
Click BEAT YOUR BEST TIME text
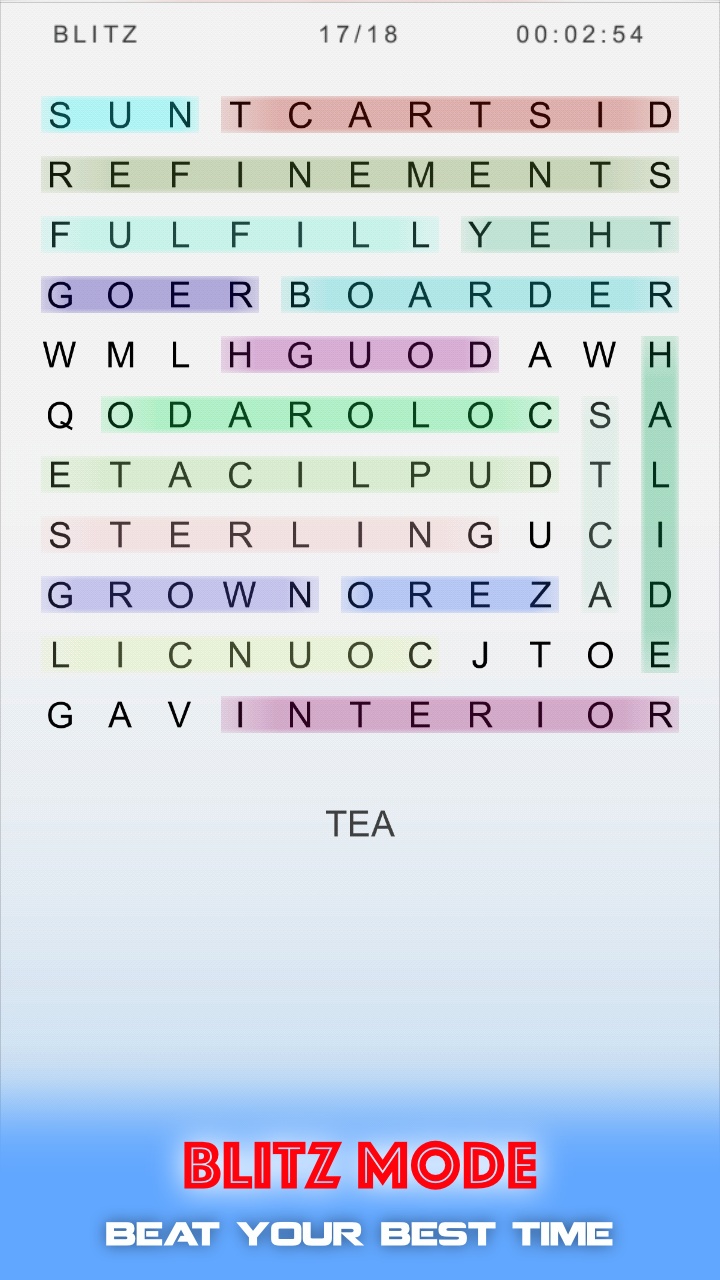point(360,1234)
